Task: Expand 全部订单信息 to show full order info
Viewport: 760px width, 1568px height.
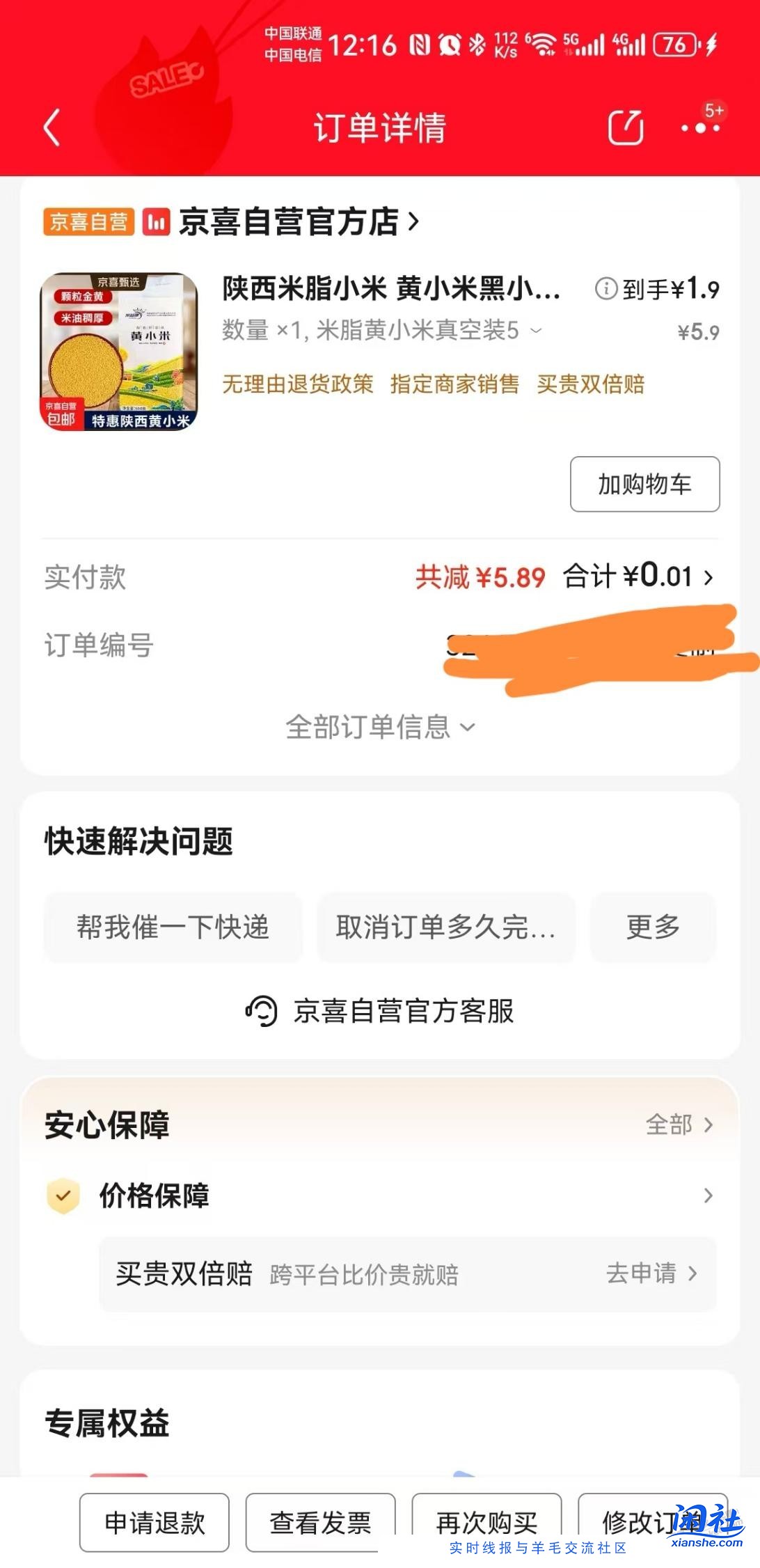Action: (x=379, y=726)
